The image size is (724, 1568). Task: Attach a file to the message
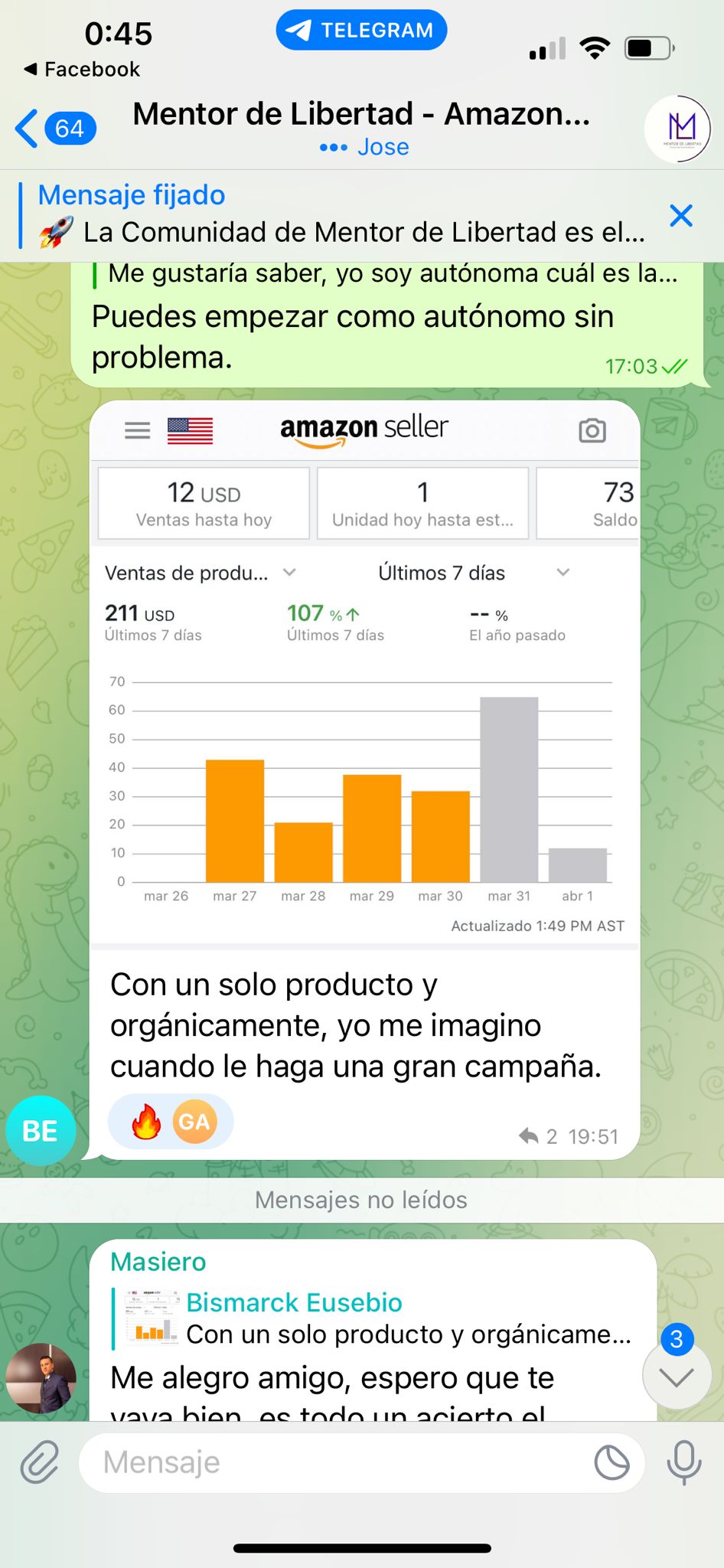(39, 1462)
